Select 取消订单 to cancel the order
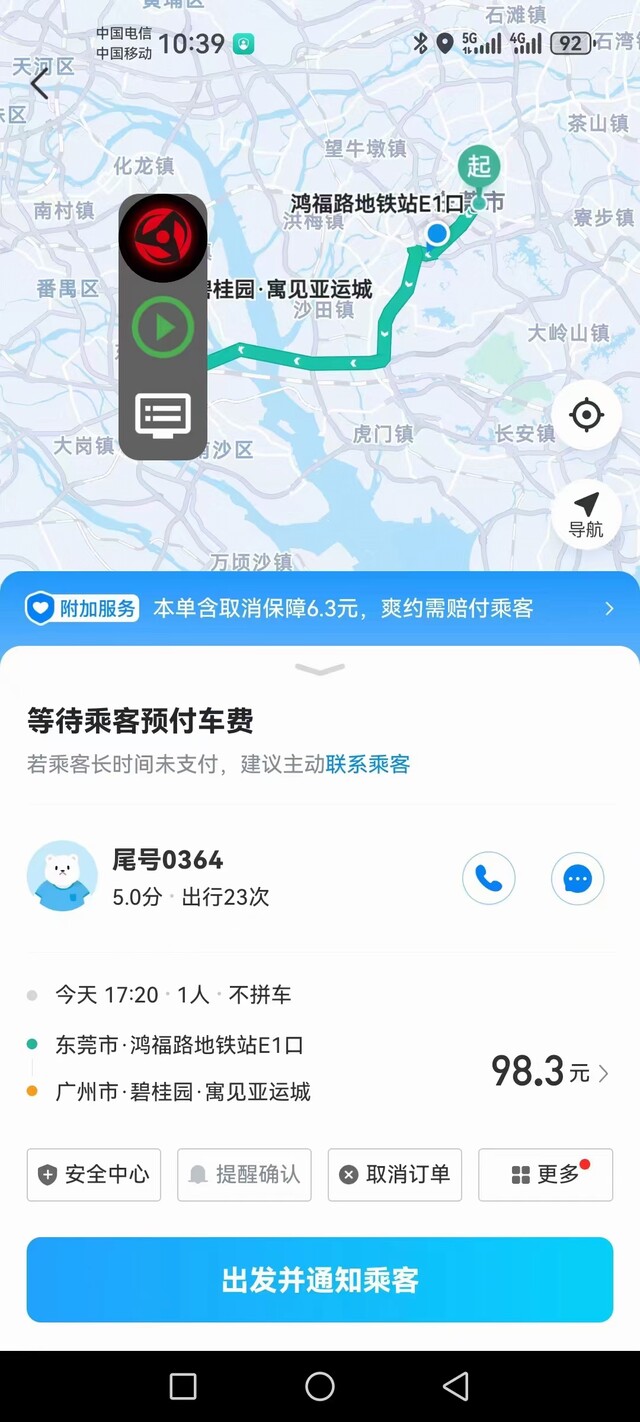The image size is (640, 1422). click(395, 1174)
